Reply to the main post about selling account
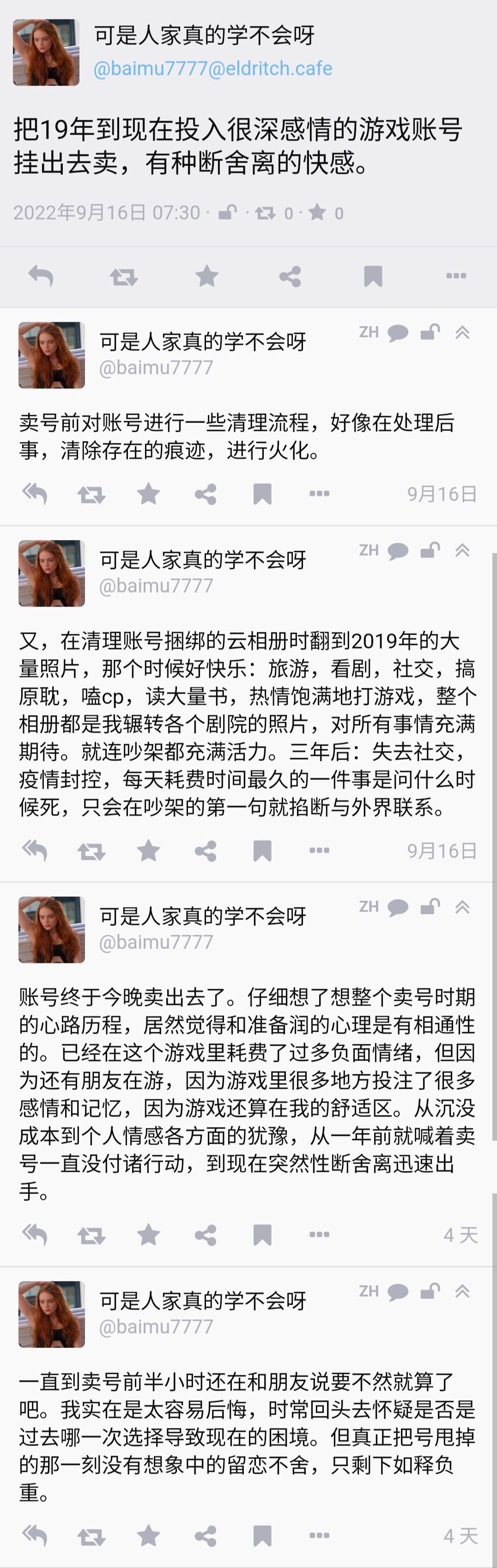Image resolution: width=497 pixels, height=1568 pixels. (41, 276)
